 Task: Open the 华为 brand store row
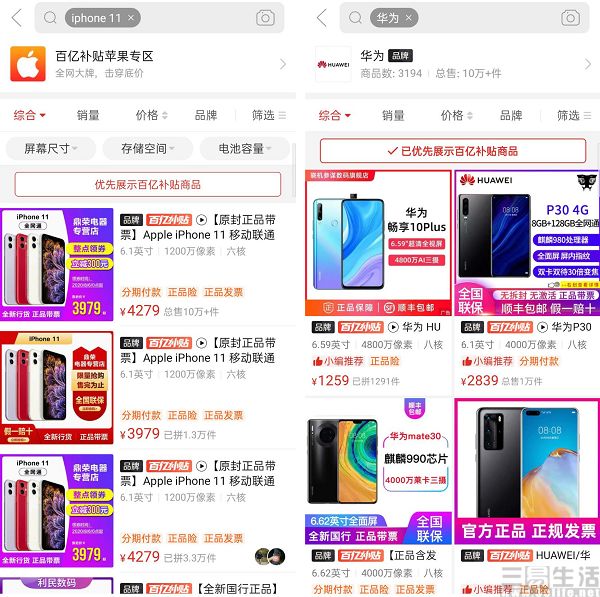coord(452,64)
